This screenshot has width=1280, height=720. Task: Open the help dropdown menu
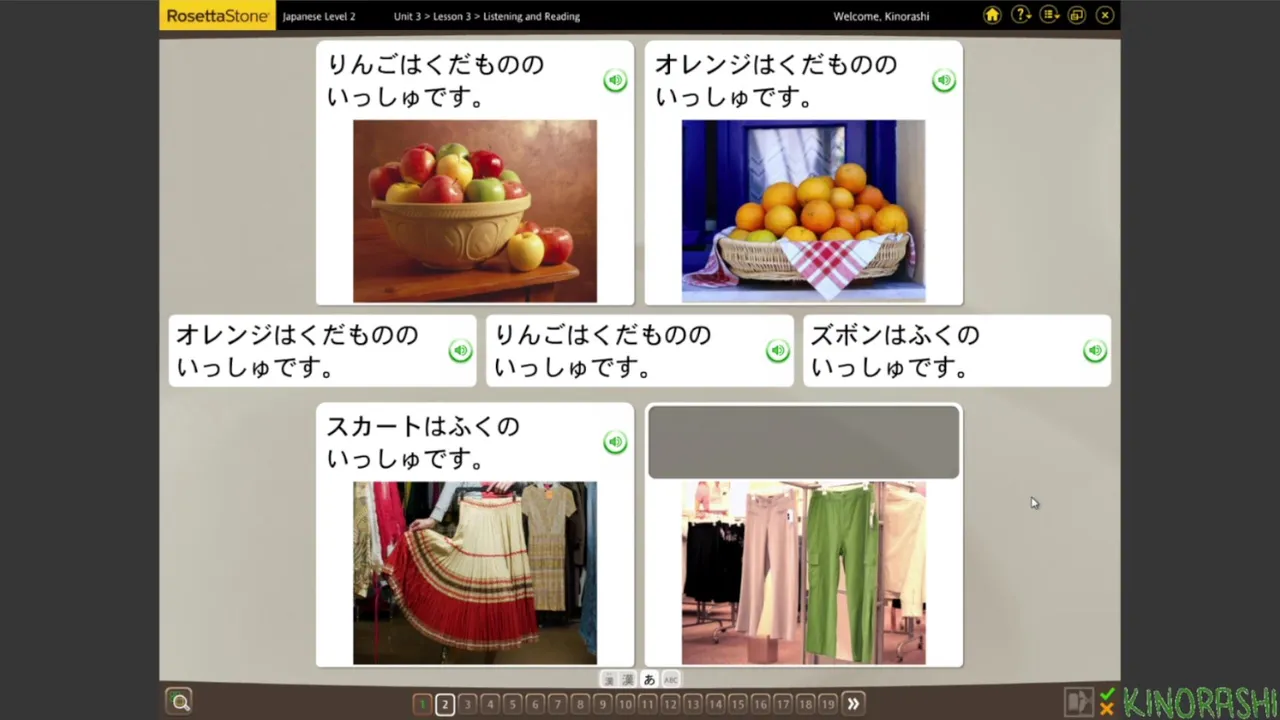point(1020,15)
